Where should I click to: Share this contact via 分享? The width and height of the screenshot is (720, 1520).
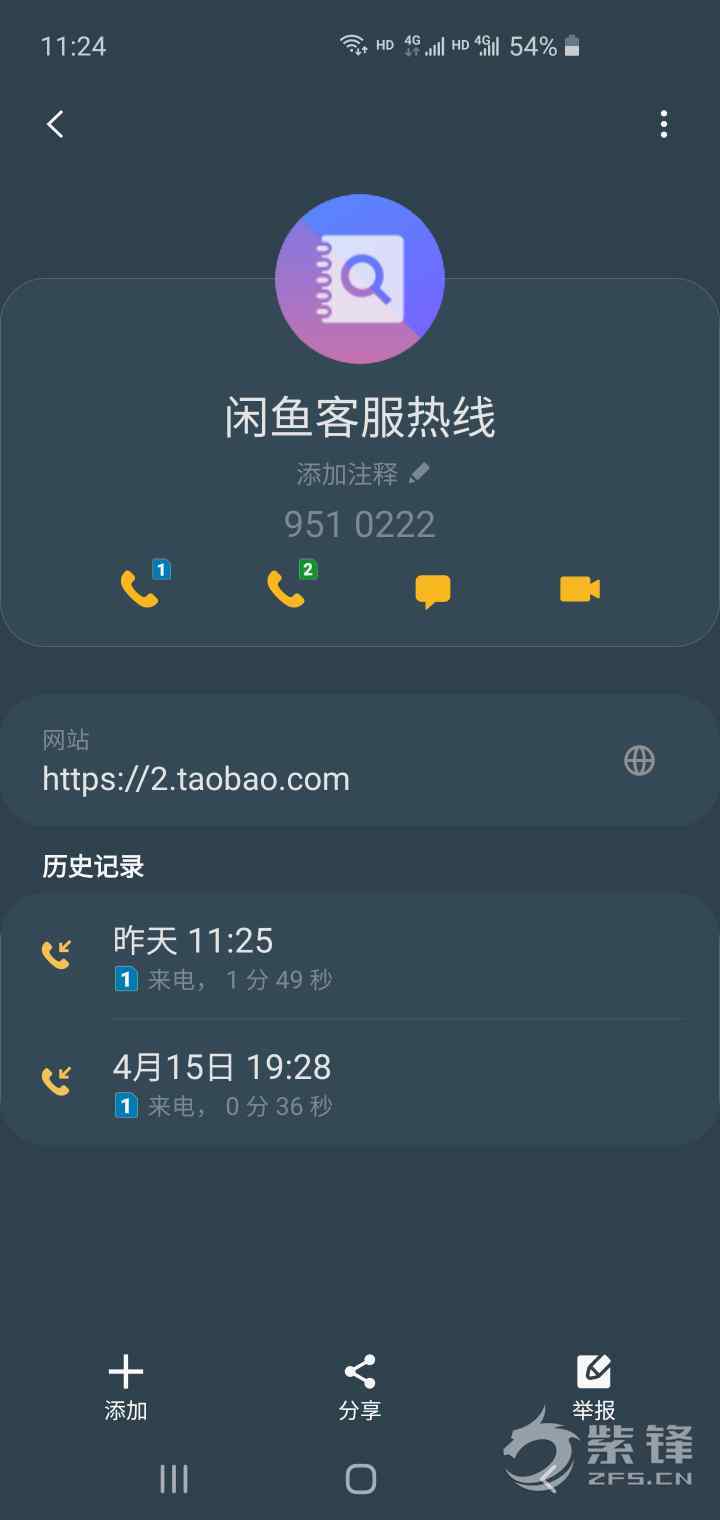[360, 1386]
